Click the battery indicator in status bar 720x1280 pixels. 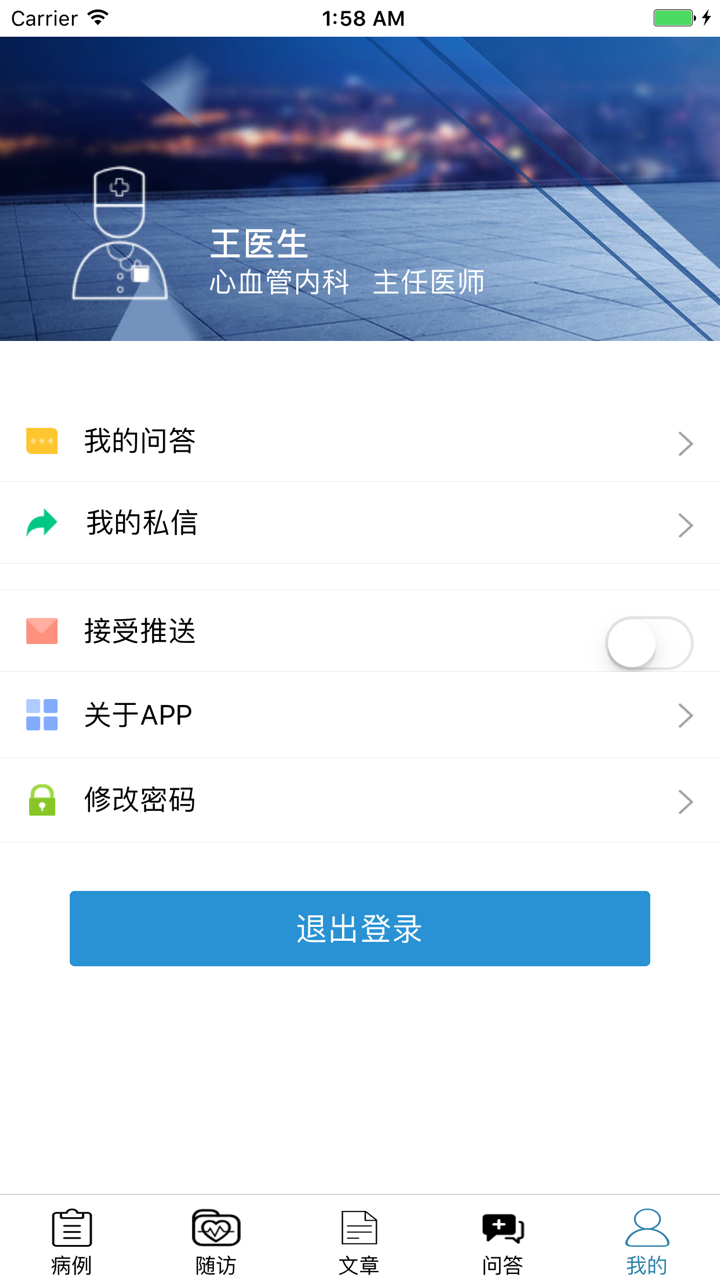click(675, 16)
